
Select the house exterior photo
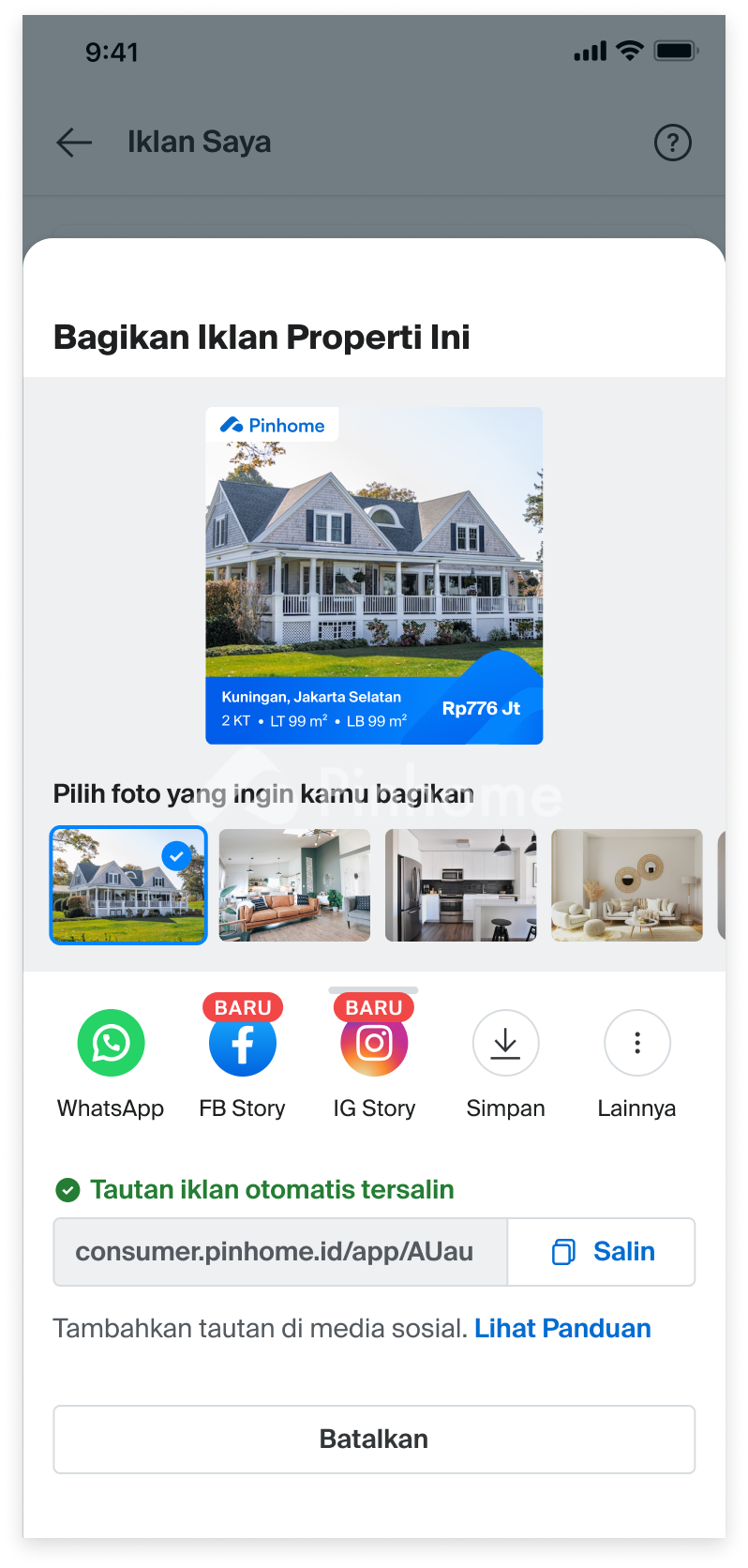128,885
